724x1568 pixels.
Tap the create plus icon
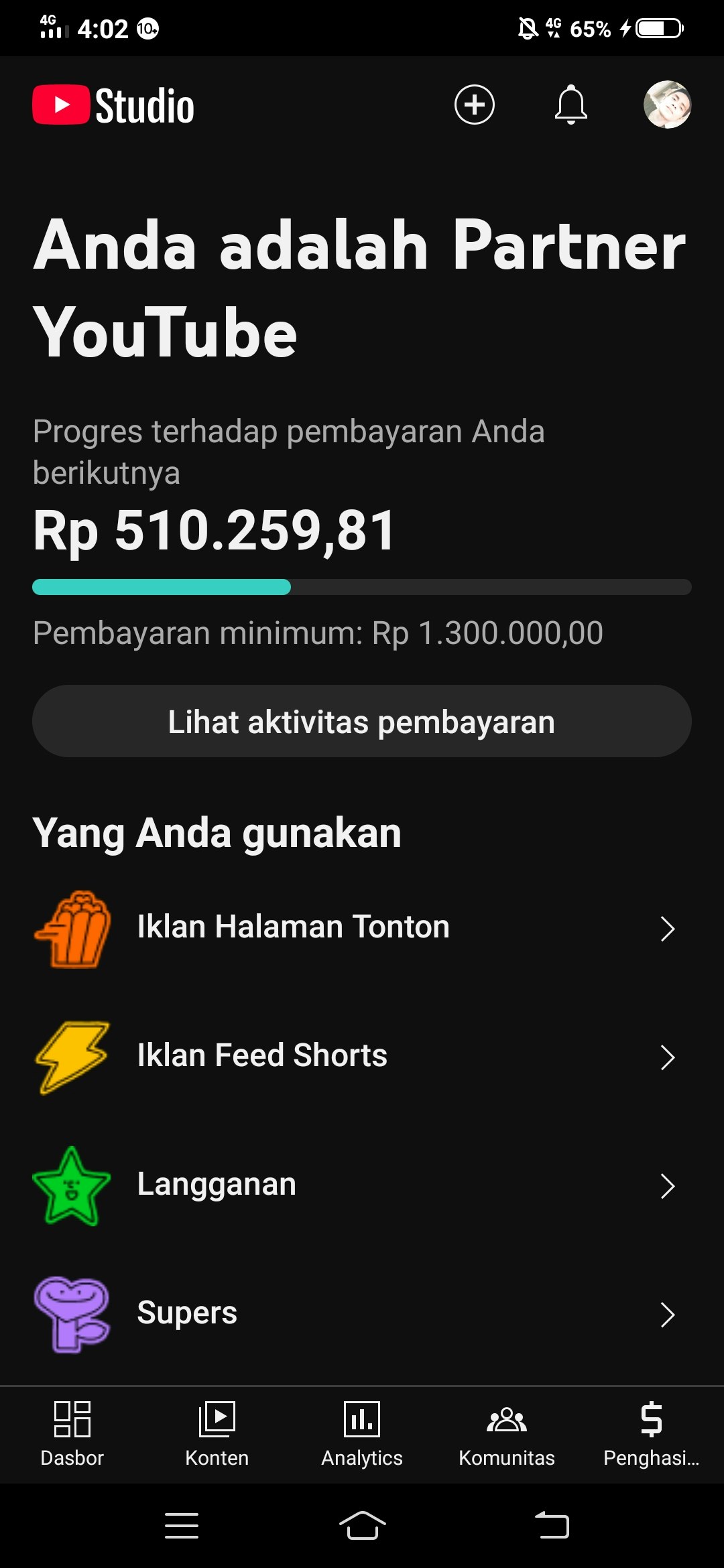tap(474, 105)
